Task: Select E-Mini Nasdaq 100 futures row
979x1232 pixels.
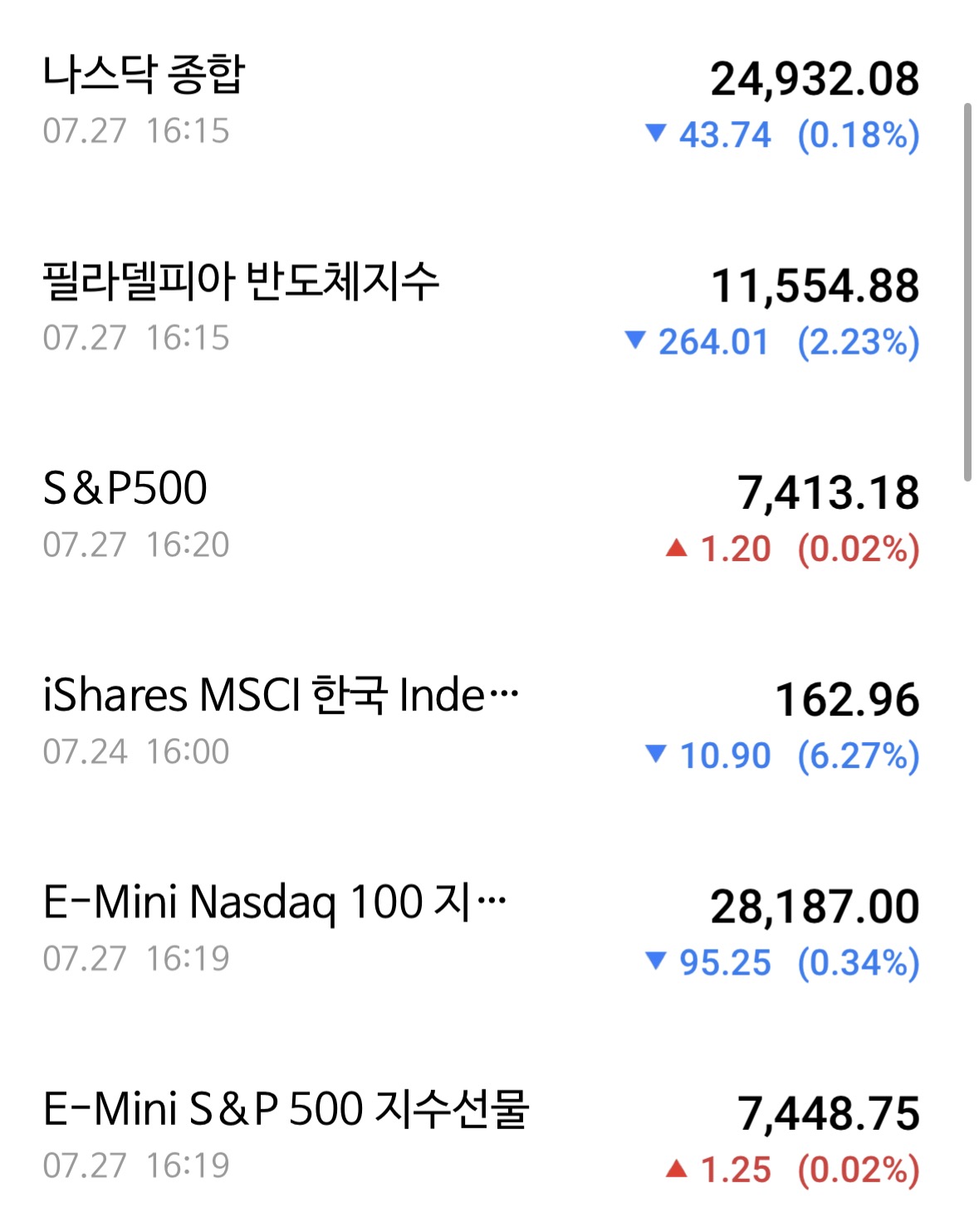Action: pyautogui.click(x=482, y=930)
